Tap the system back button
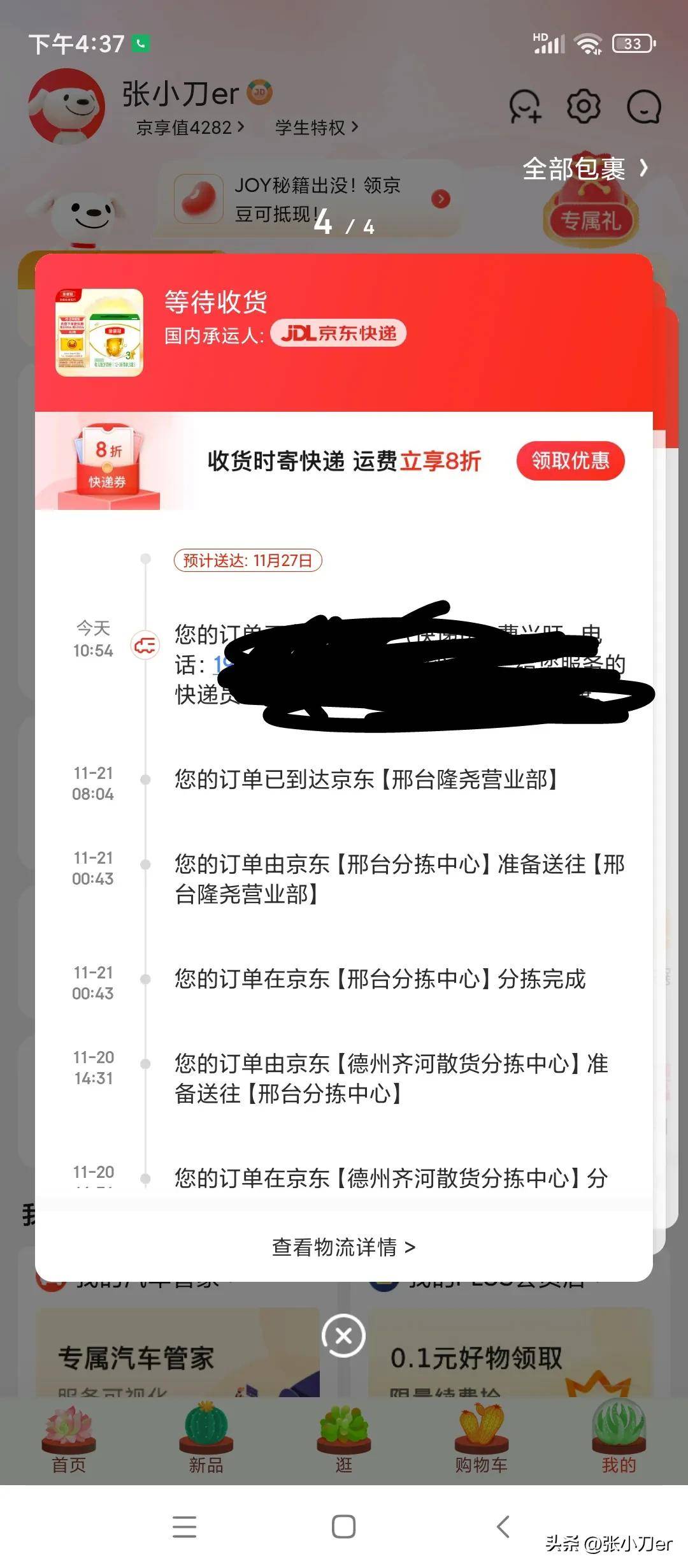This screenshot has height=1568, width=688. pyautogui.click(x=503, y=1527)
